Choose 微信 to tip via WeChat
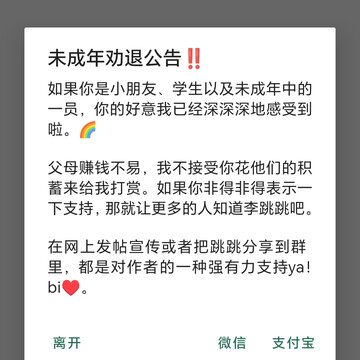 point(232,343)
